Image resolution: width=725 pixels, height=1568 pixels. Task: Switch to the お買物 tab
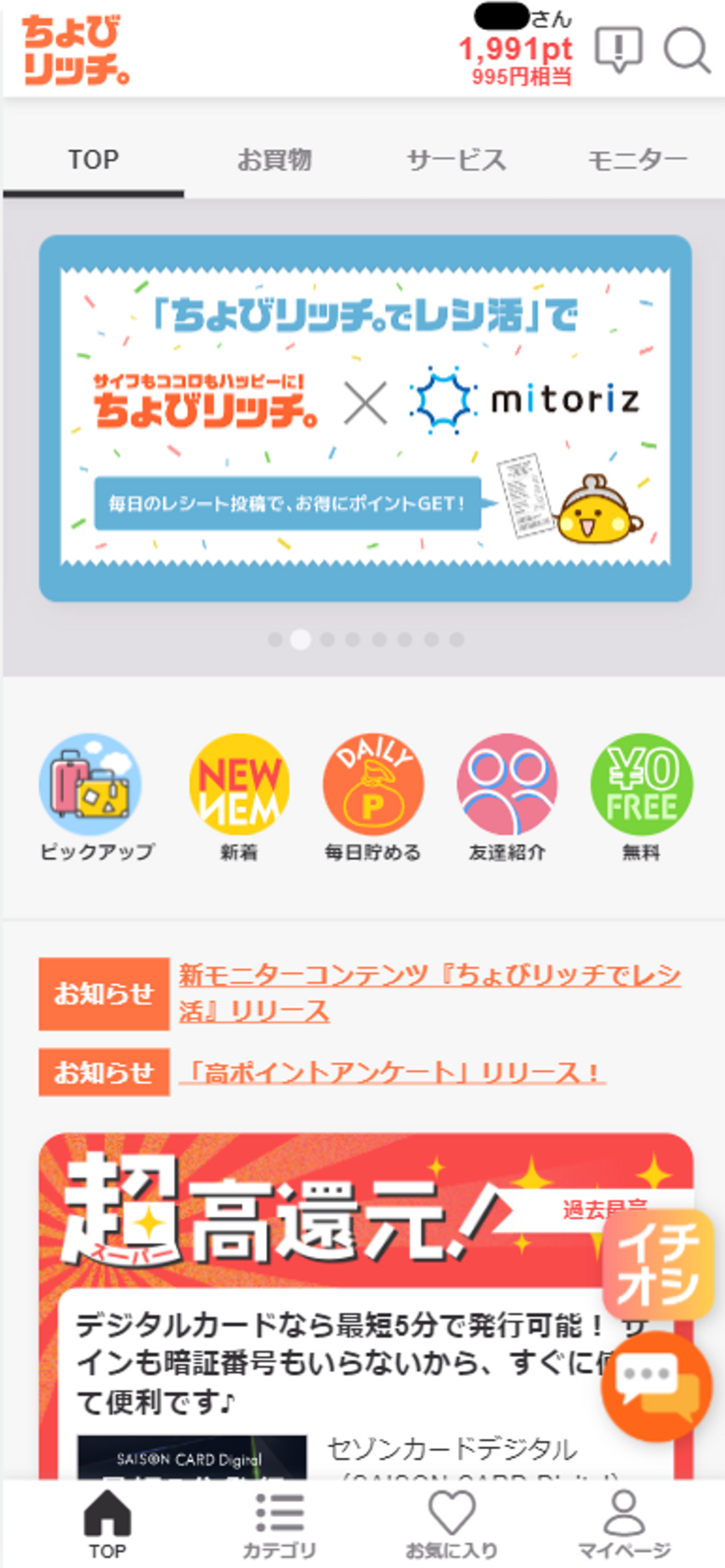pos(274,160)
